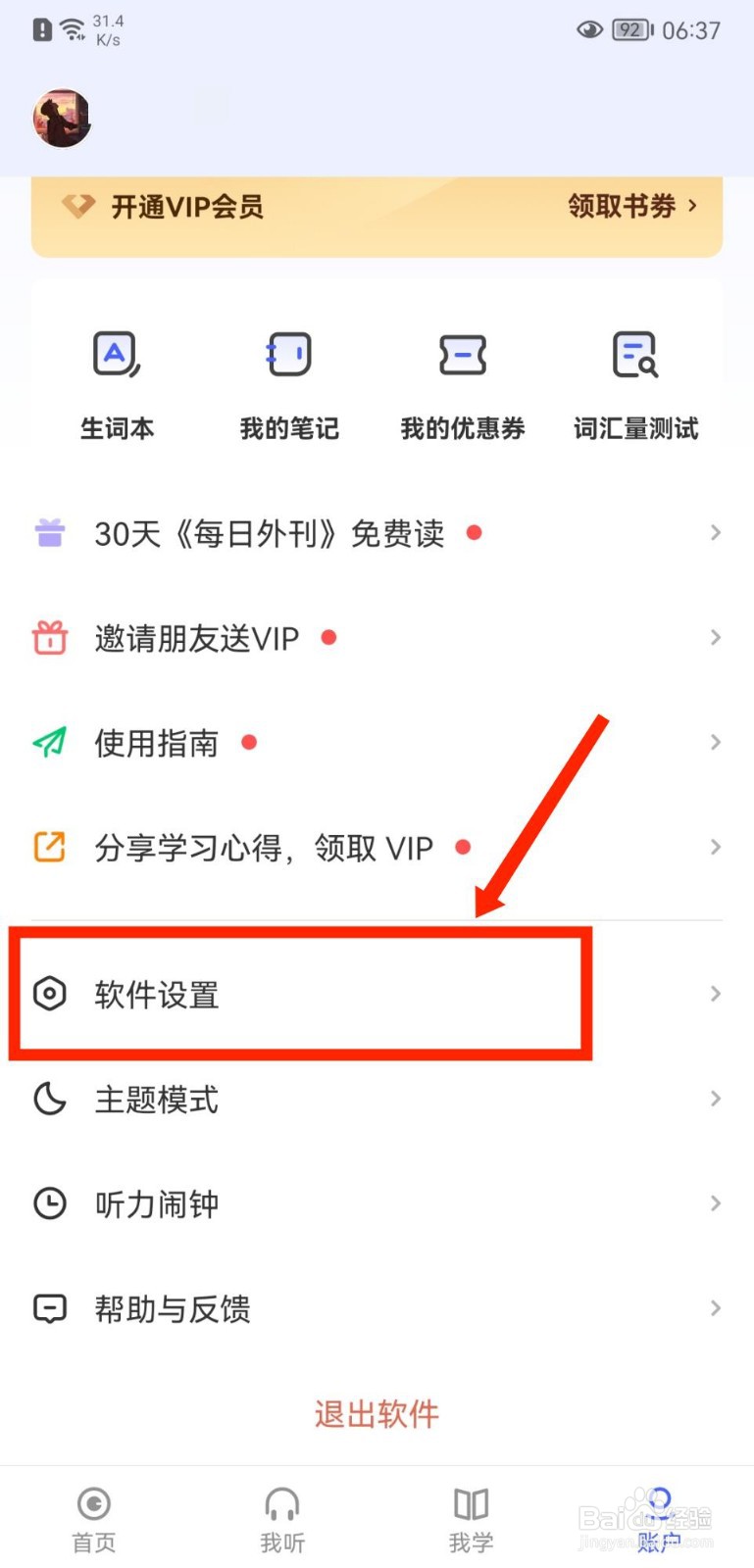Tap the 使用指南 guide's red dot badge
The image size is (754, 1568).
[x=249, y=742]
